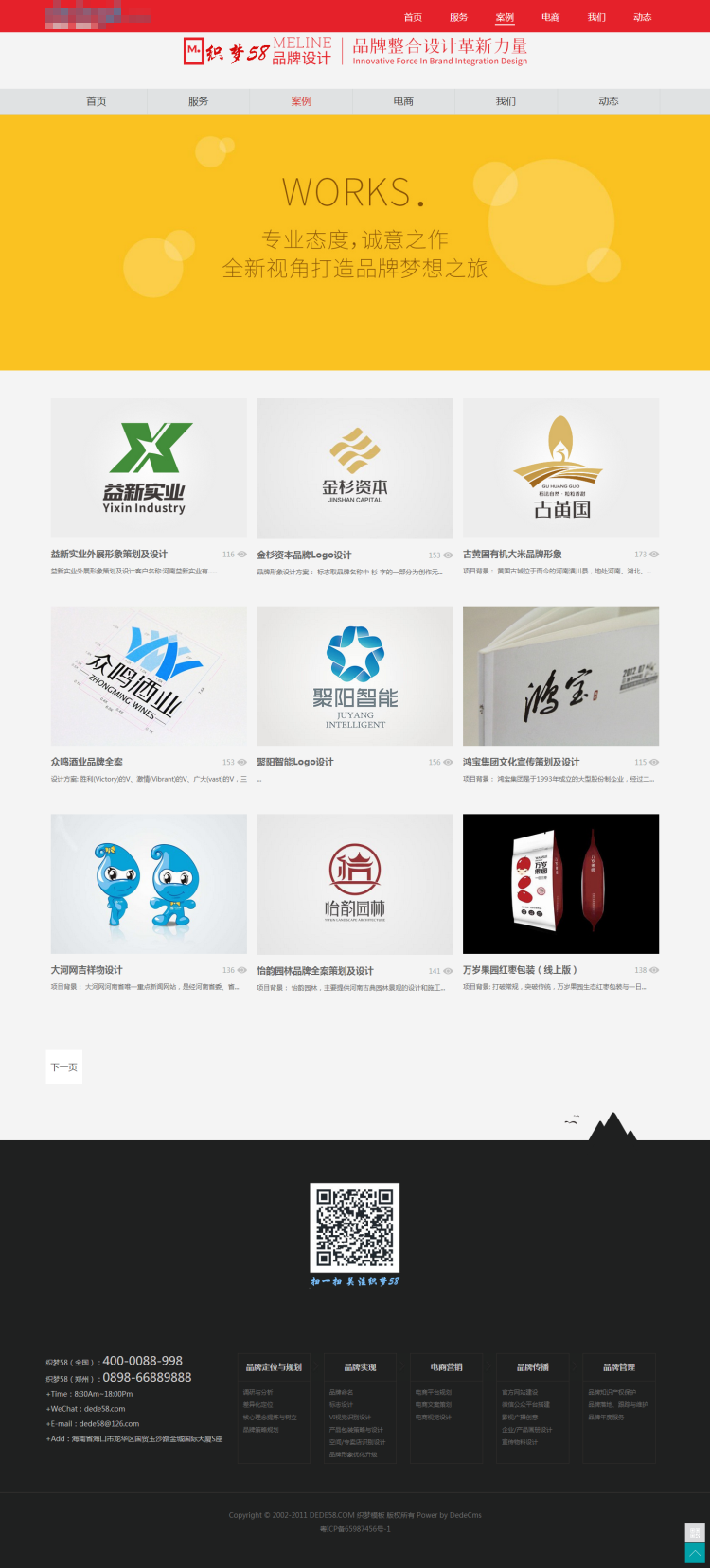Screen dimensions: 710x1568
Task: Go to the 动态 tab in gray navigation
Action: tap(608, 101)
